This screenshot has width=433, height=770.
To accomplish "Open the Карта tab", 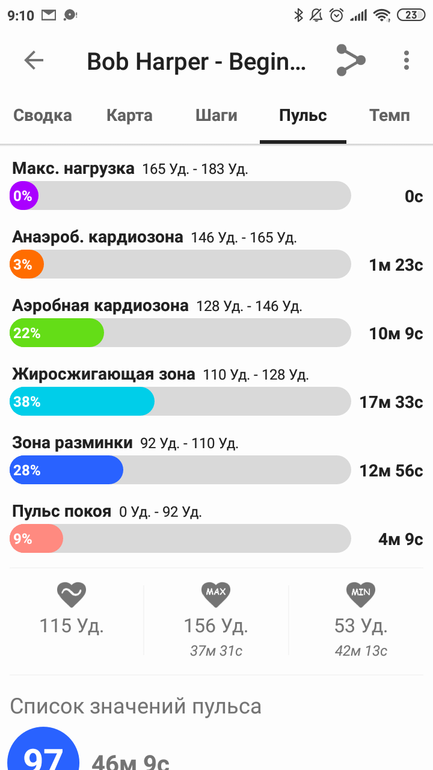I will pyautogui.click(x=130, y=116).
